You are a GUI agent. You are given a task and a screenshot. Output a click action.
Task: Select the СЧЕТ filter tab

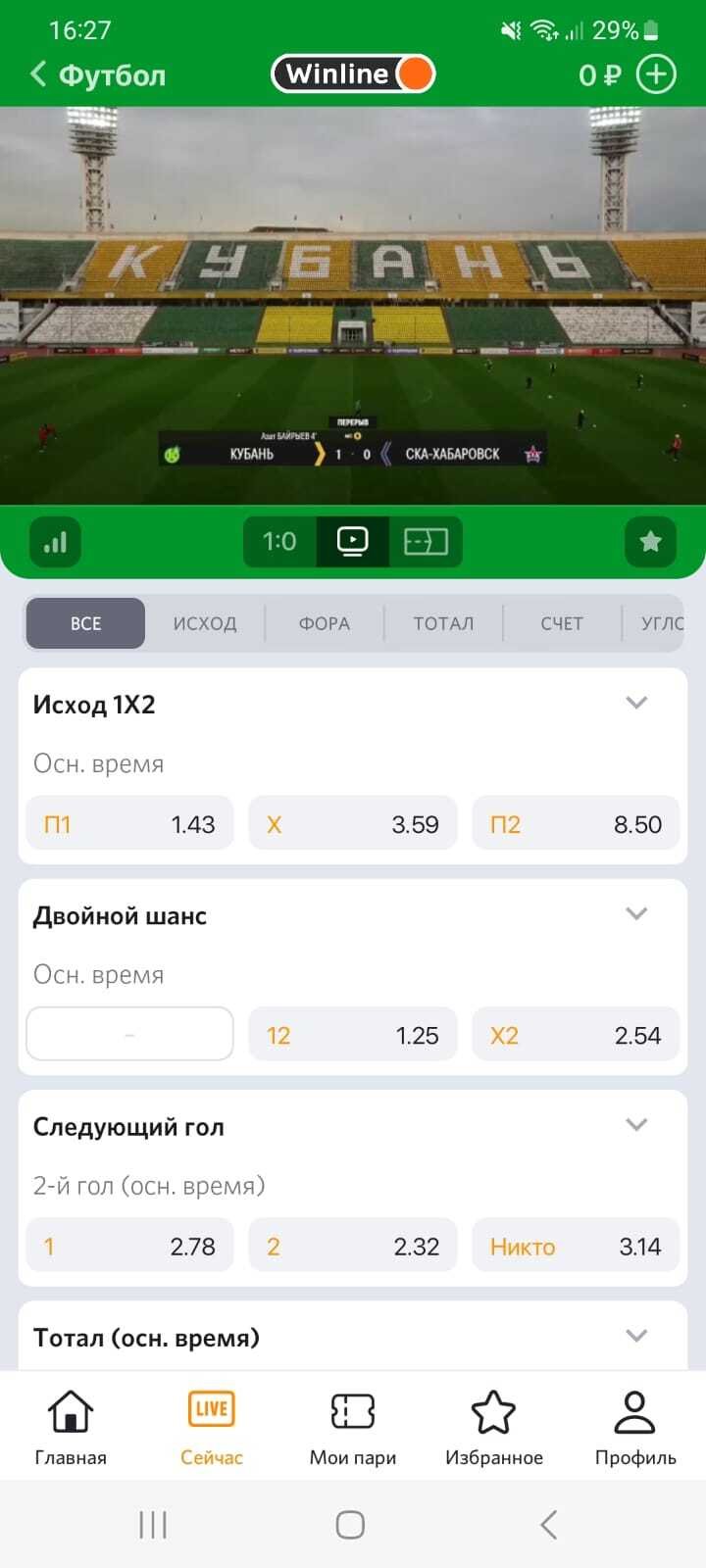(x=562, y=623)
